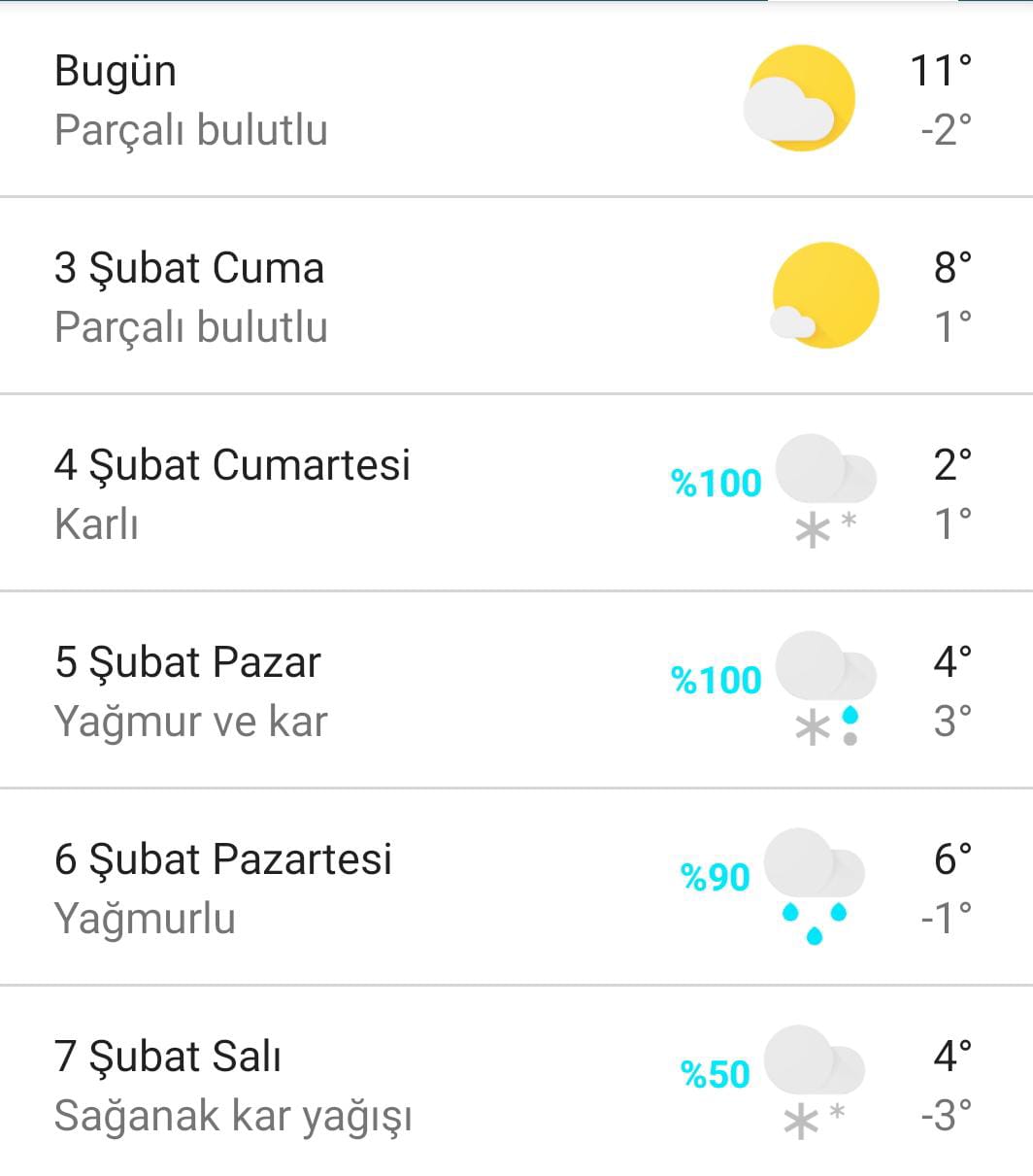
Task: Open the 7 Şubat Salı forecast
Action: click(x=515, y=1084)
